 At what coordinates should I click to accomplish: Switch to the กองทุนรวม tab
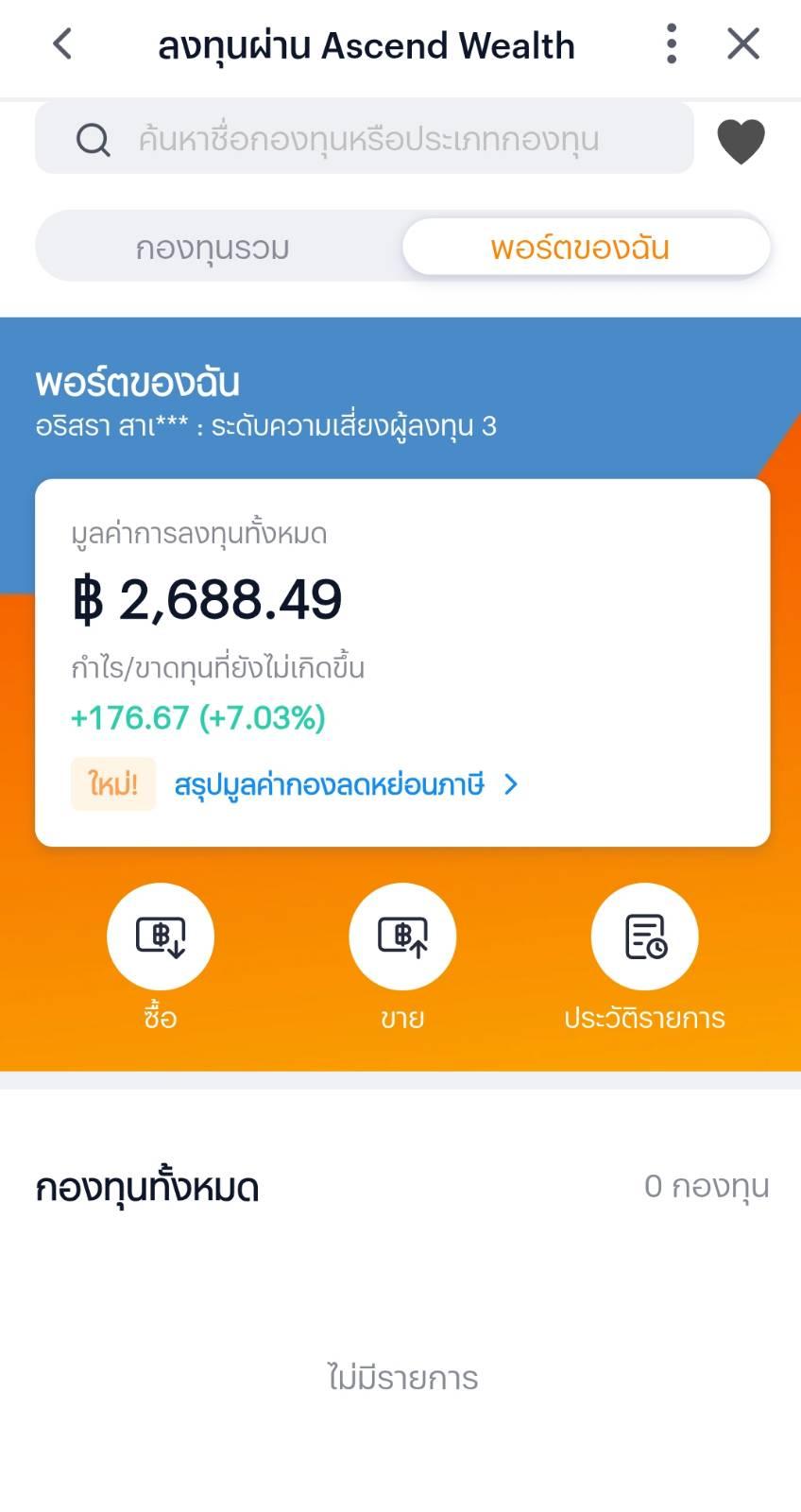point(213,248)
